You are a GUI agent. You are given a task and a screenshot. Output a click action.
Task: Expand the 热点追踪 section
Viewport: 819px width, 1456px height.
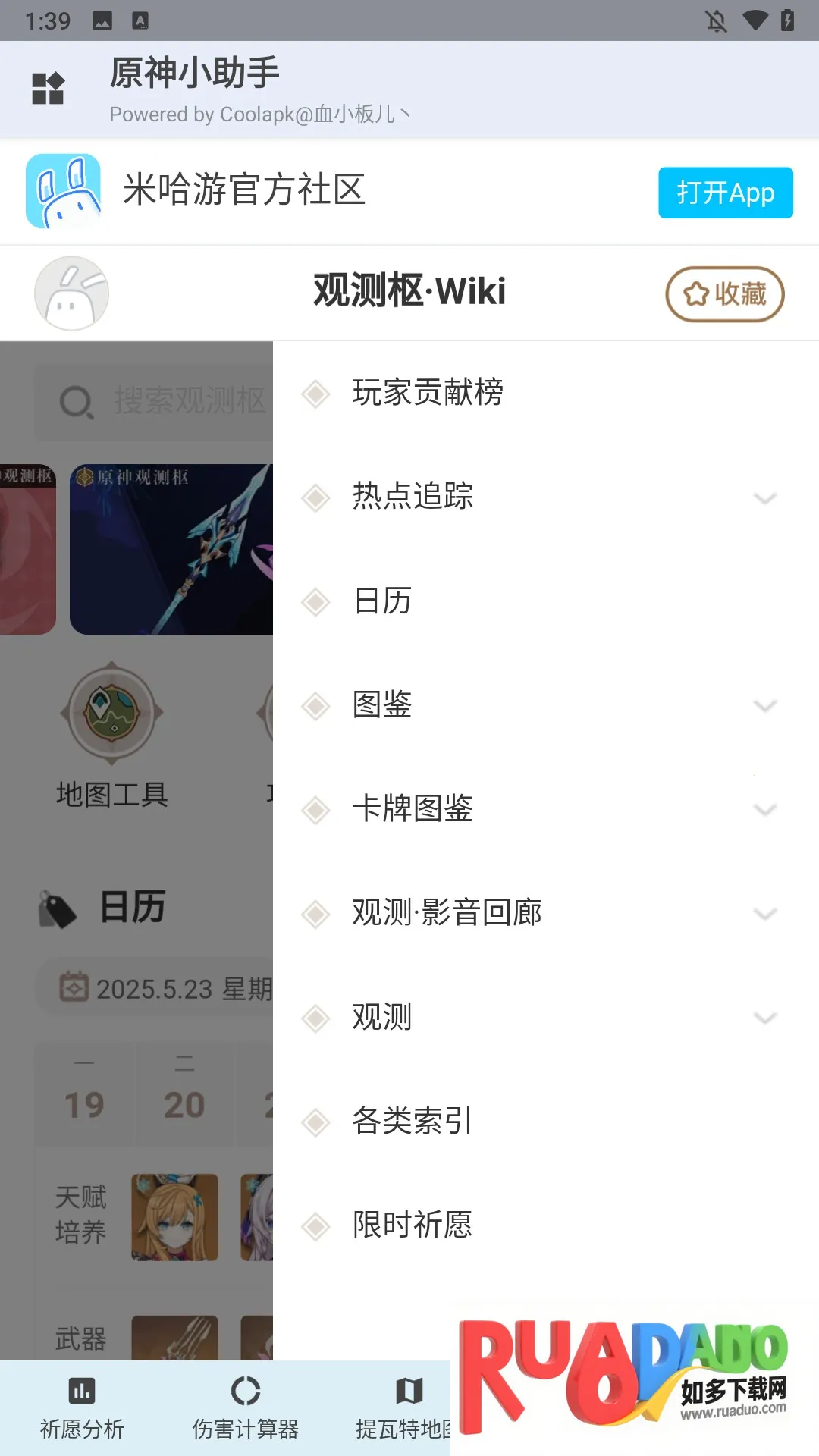763,498
